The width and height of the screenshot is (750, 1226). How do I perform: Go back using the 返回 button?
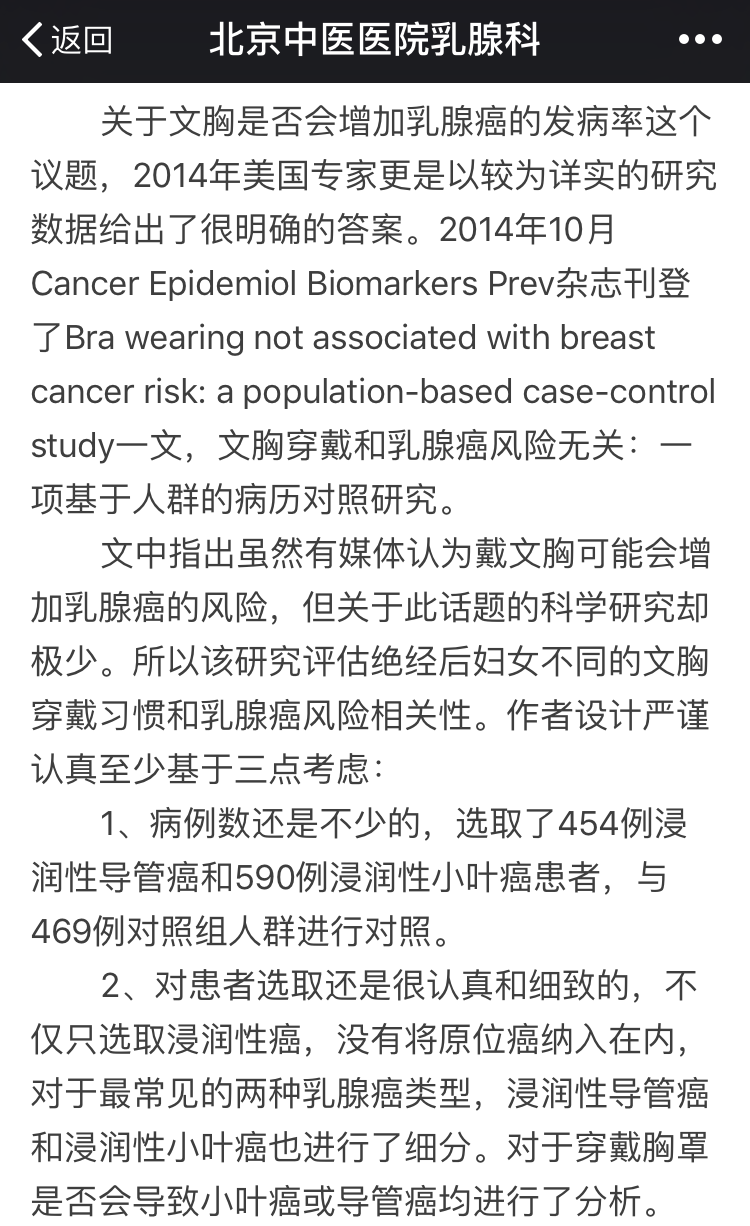(x=67, y=41)
